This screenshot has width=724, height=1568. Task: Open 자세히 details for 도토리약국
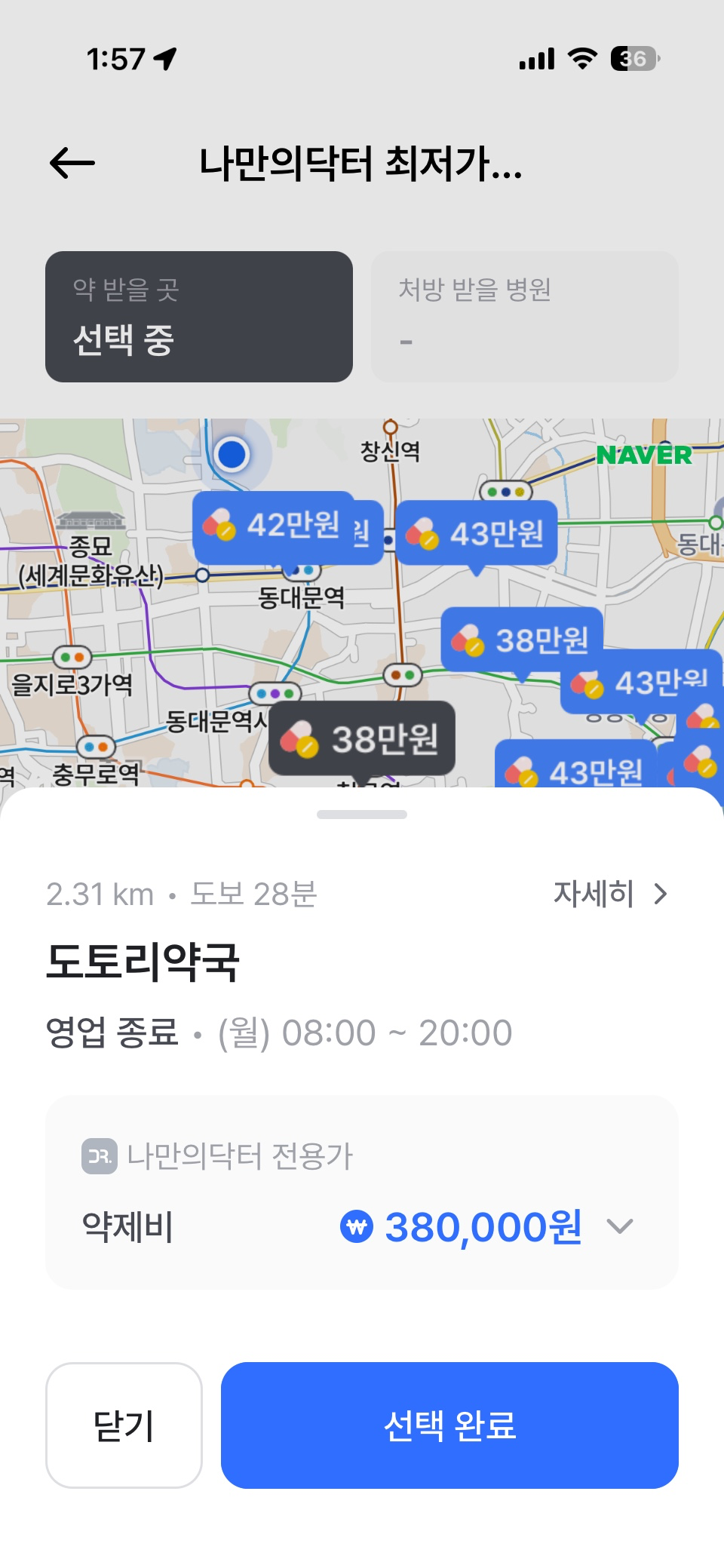coord(609,894)
